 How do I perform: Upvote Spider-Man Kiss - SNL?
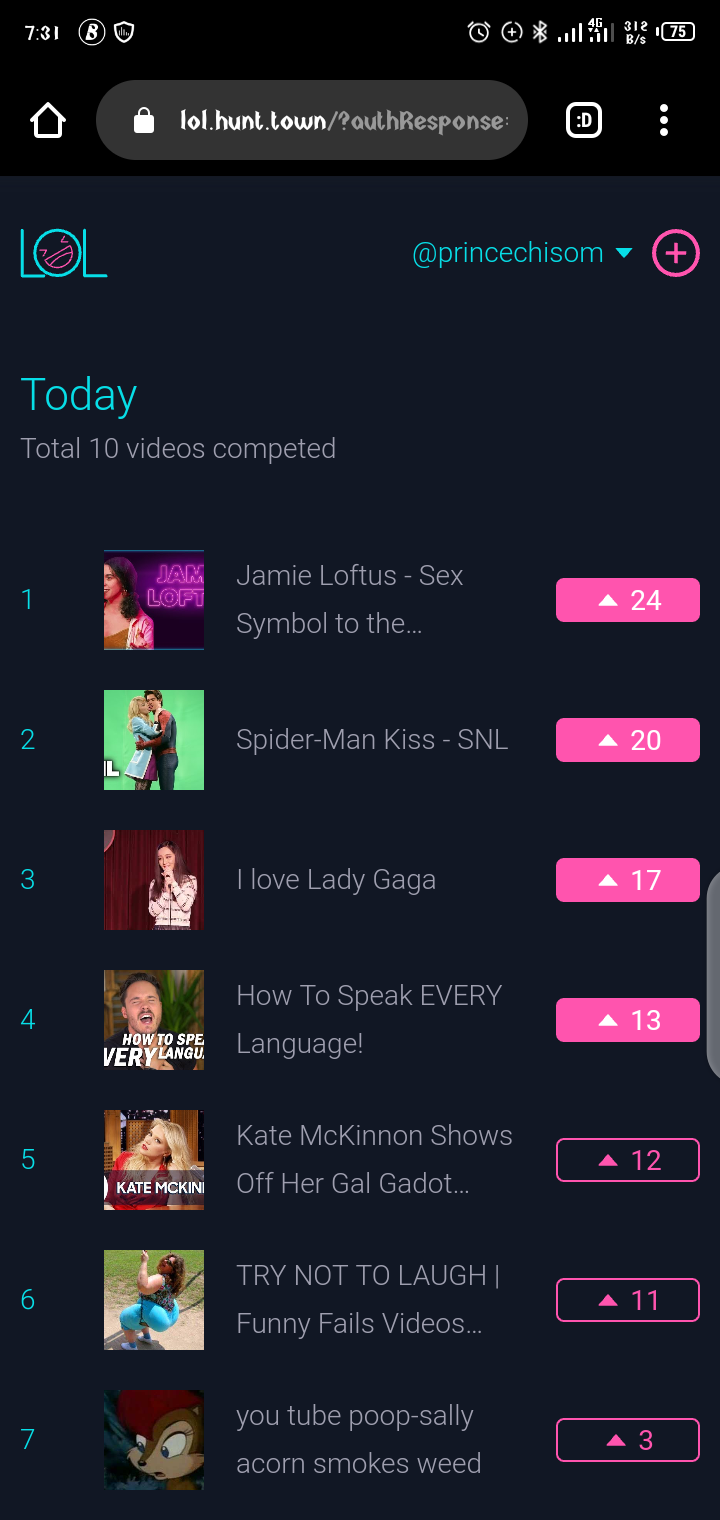point(627,740)
